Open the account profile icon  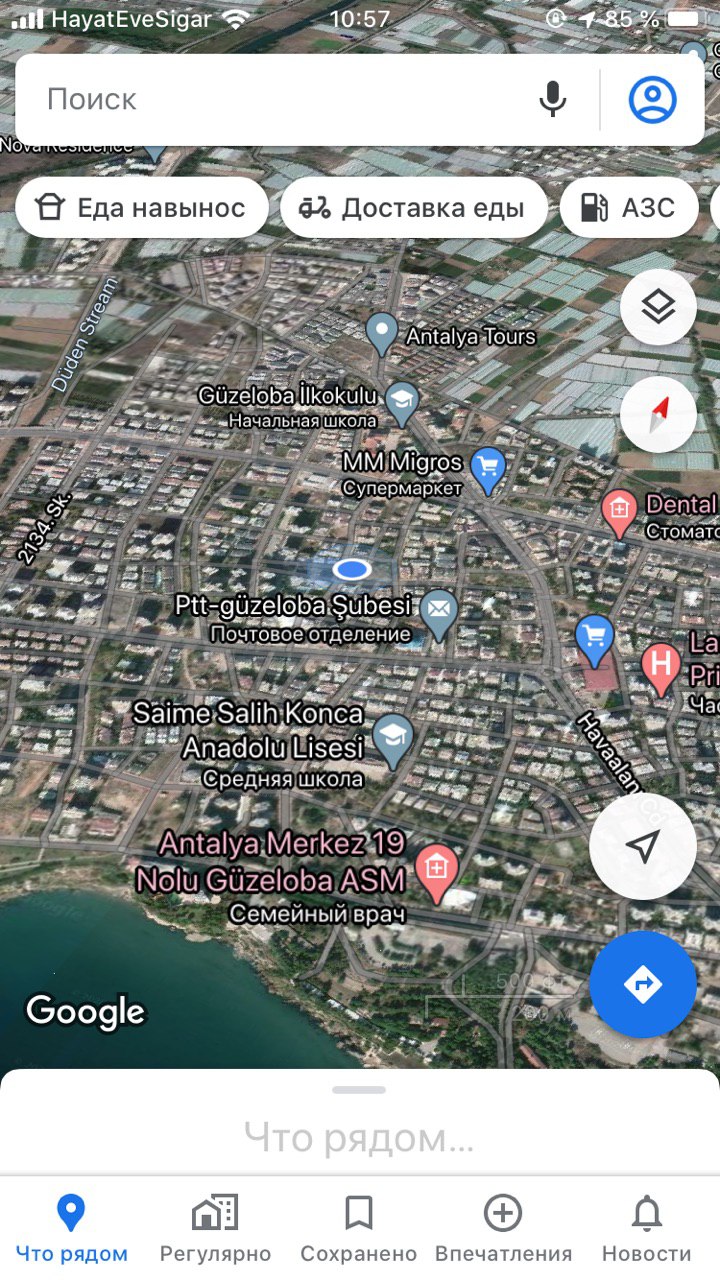tap(653, 99)
